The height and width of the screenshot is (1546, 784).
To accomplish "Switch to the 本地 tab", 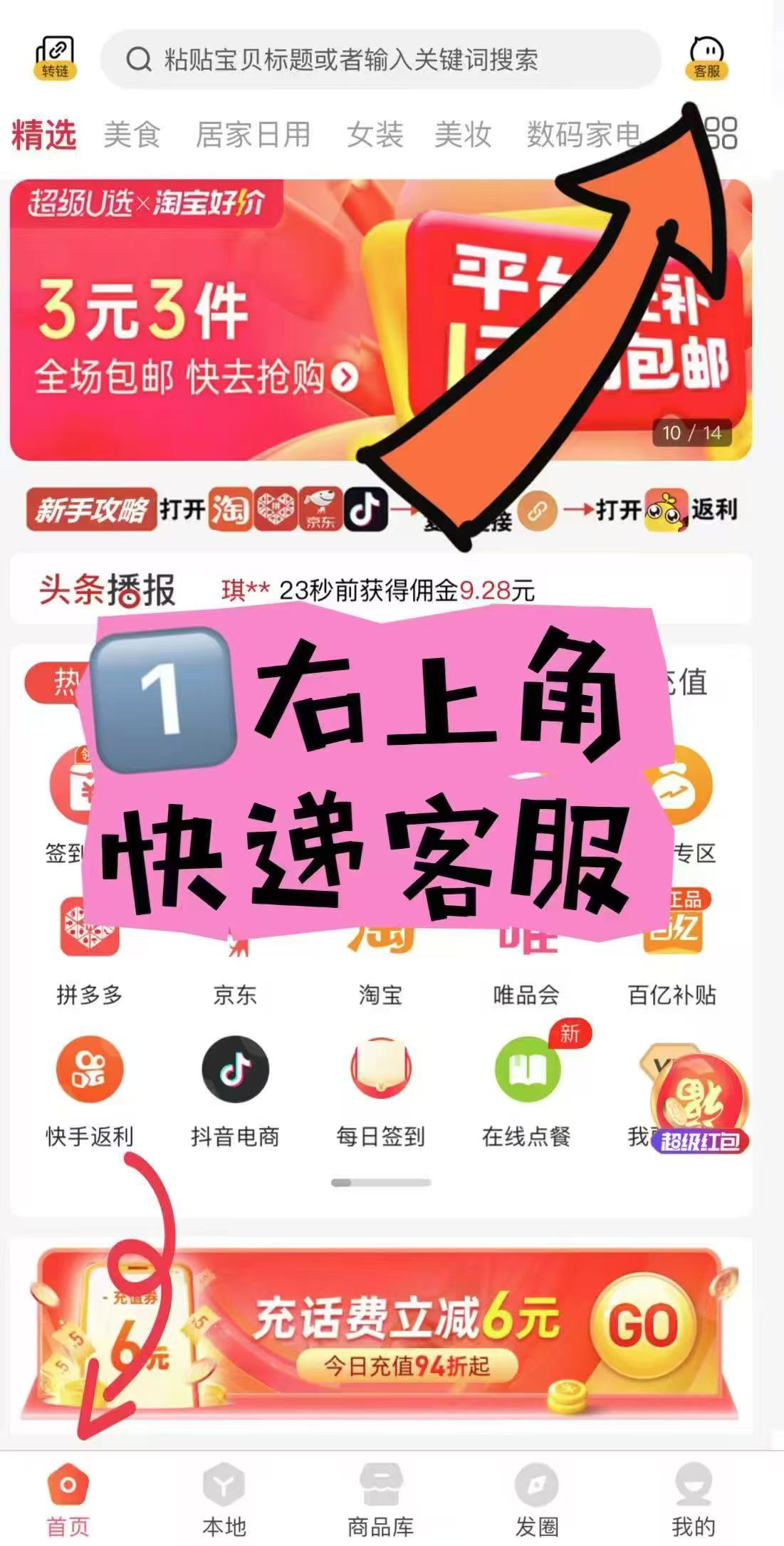I will (x=224, y=1498).
